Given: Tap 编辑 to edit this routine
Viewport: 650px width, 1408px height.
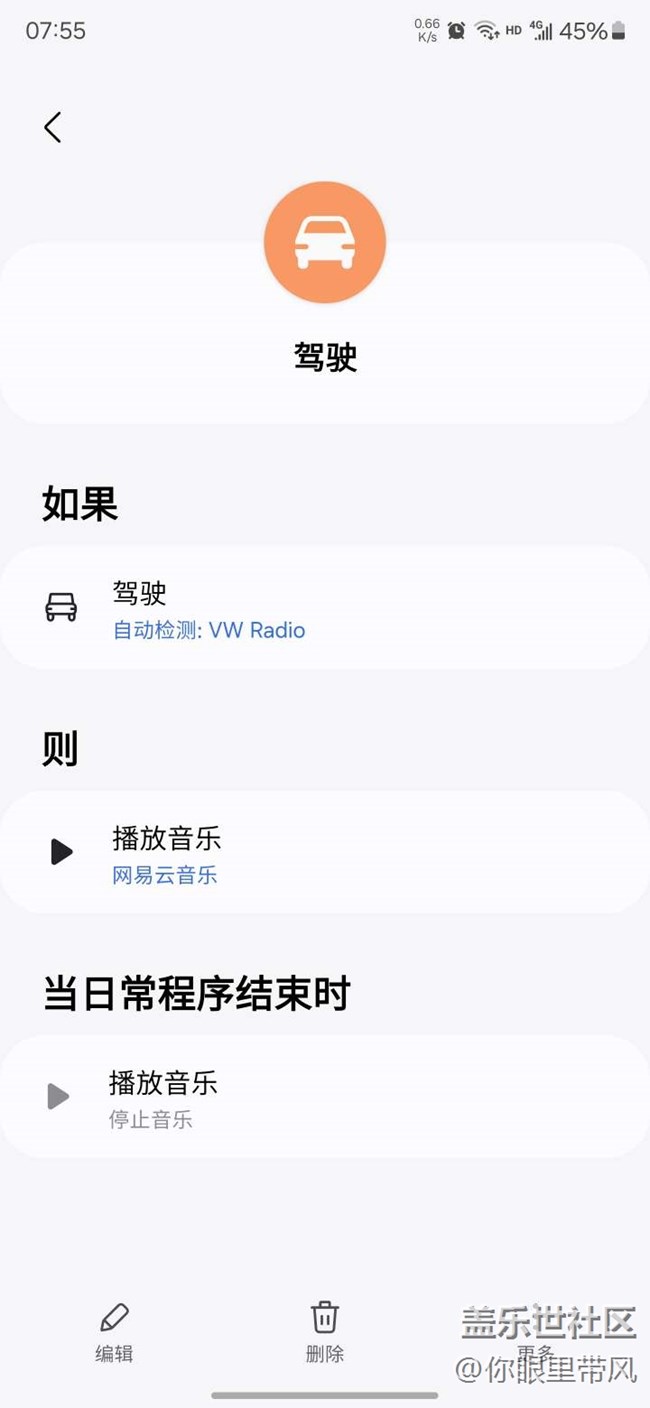Looking at the screenshot, I should point(114,1333).
